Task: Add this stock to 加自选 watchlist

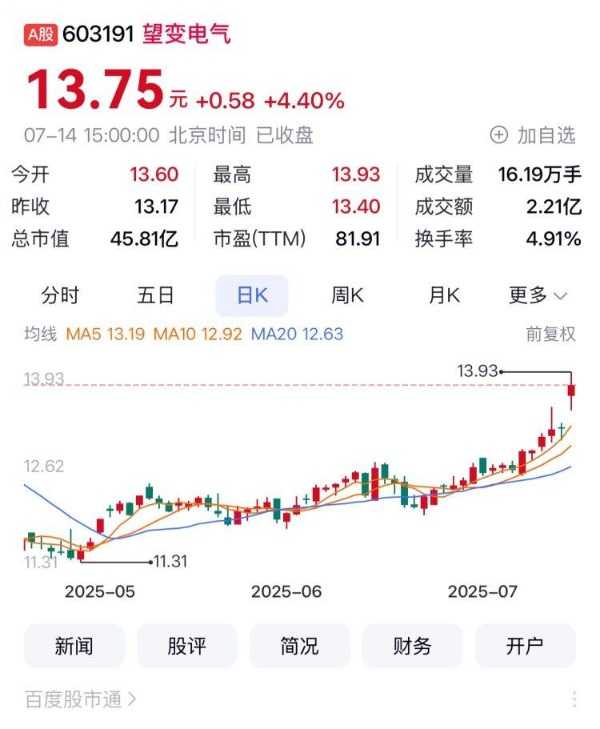Action: click(533, 134)
